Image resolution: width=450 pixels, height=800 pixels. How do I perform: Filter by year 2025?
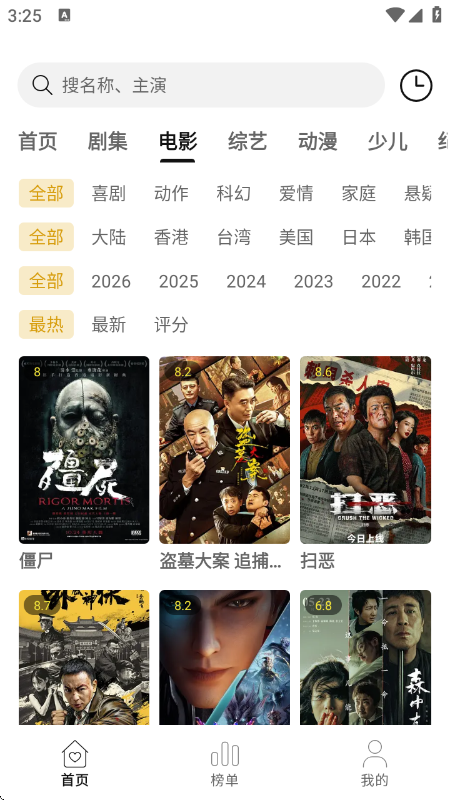(179, 281)
